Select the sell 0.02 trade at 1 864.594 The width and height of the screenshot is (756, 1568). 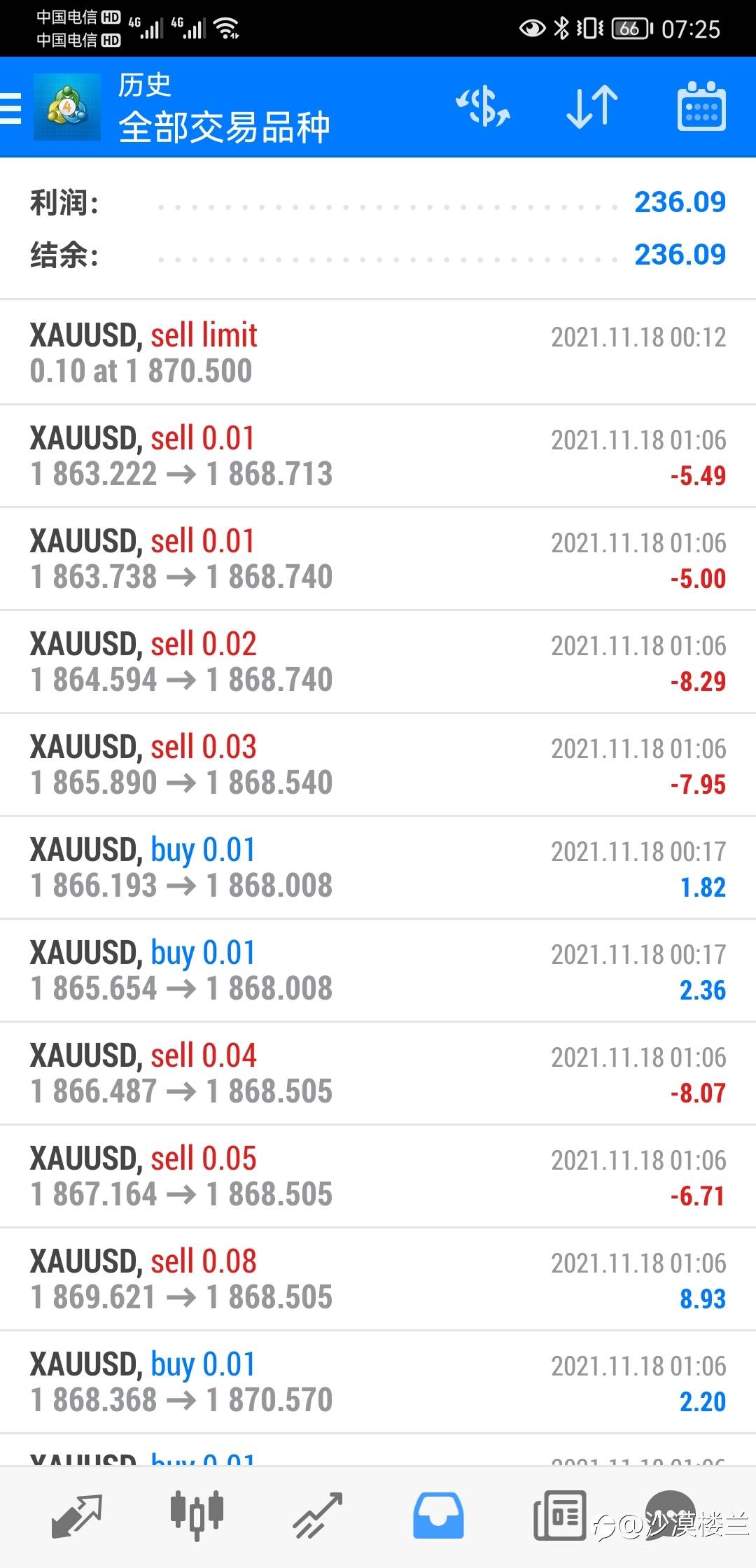(378, 661)
